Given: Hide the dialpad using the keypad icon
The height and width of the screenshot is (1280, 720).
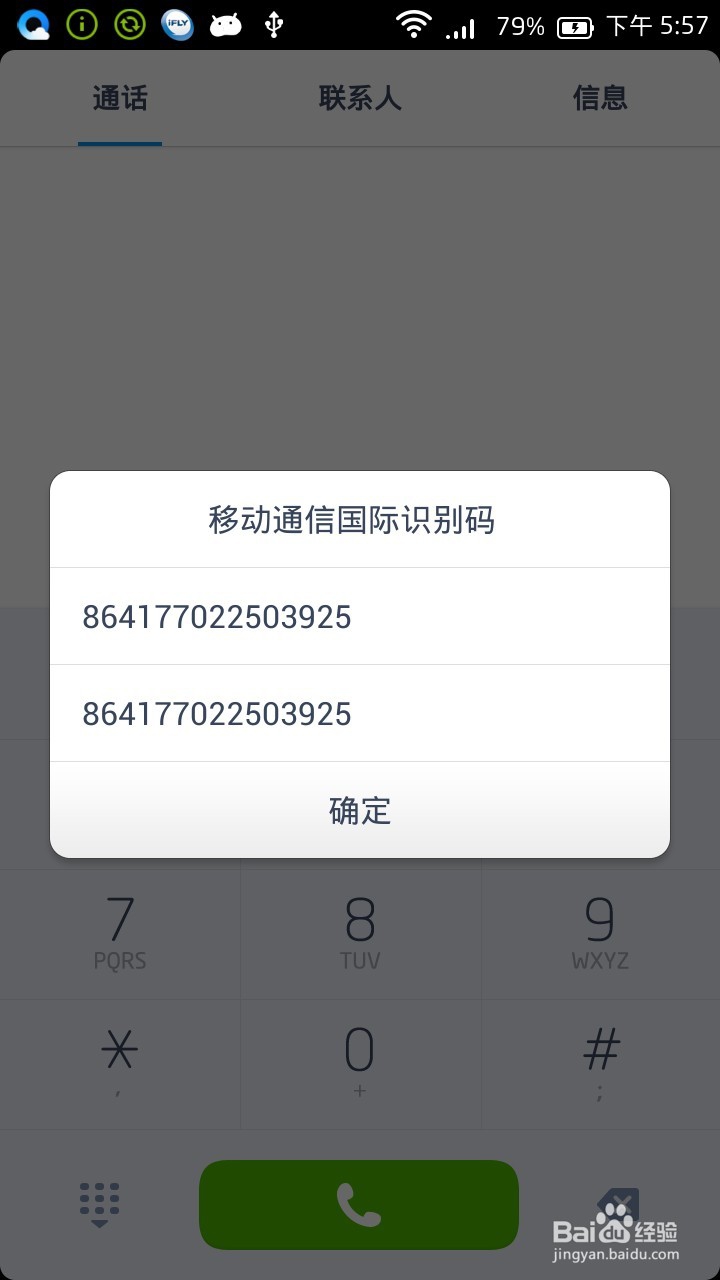Looking at the screenshot, I should click(x=97, y=1199).
